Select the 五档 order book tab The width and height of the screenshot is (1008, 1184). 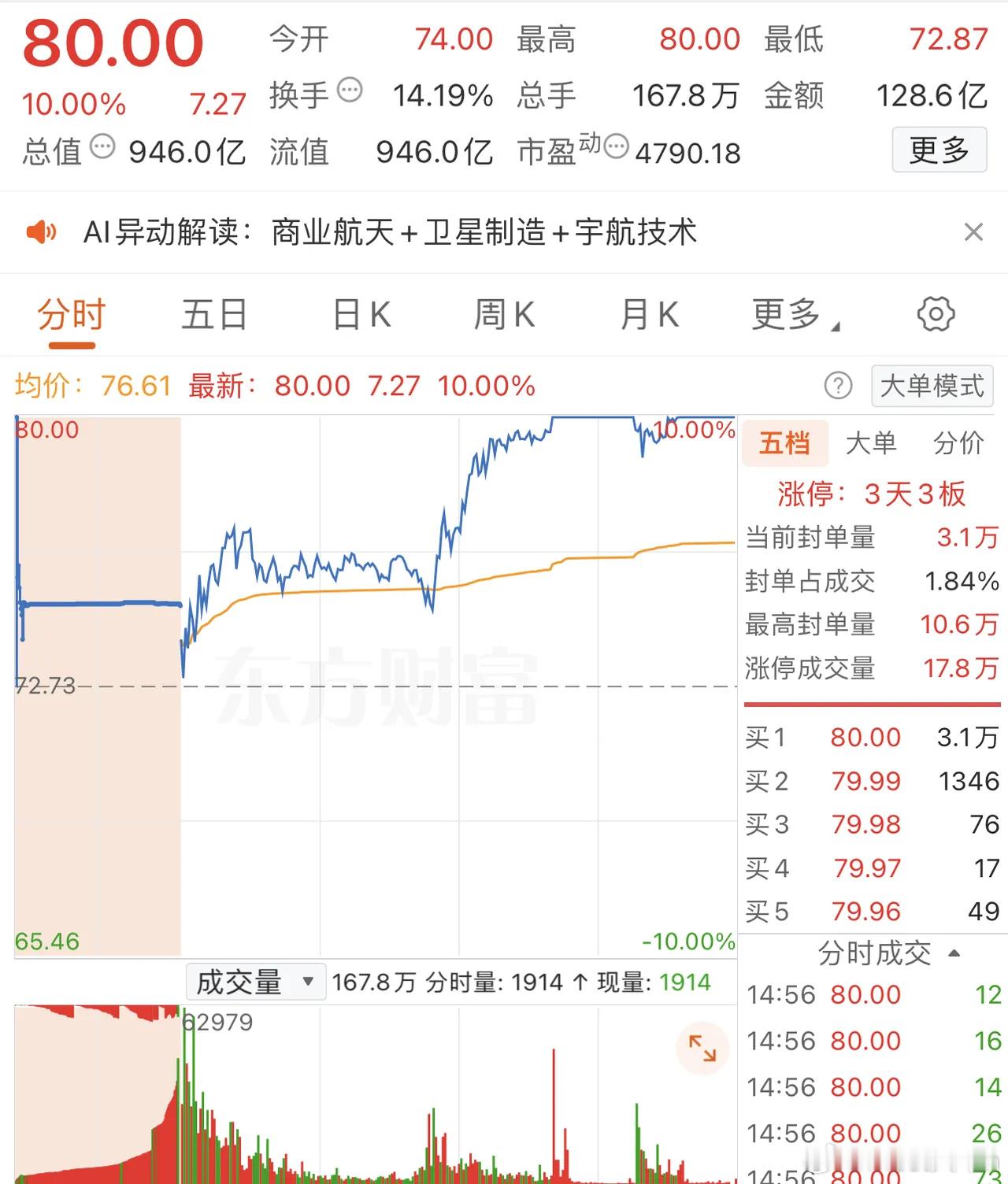pyautogui.click(x=784, y=443)
